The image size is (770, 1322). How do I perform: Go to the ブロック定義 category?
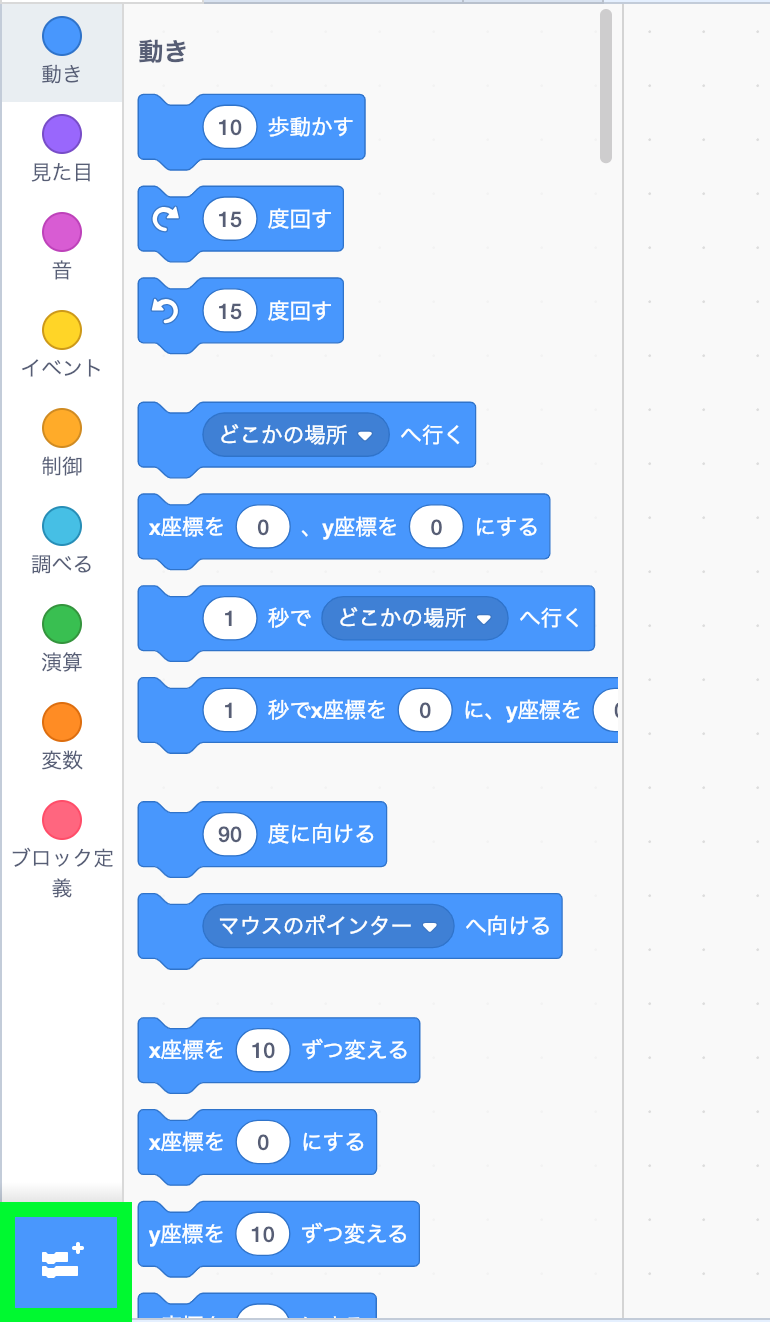[62, 847]
